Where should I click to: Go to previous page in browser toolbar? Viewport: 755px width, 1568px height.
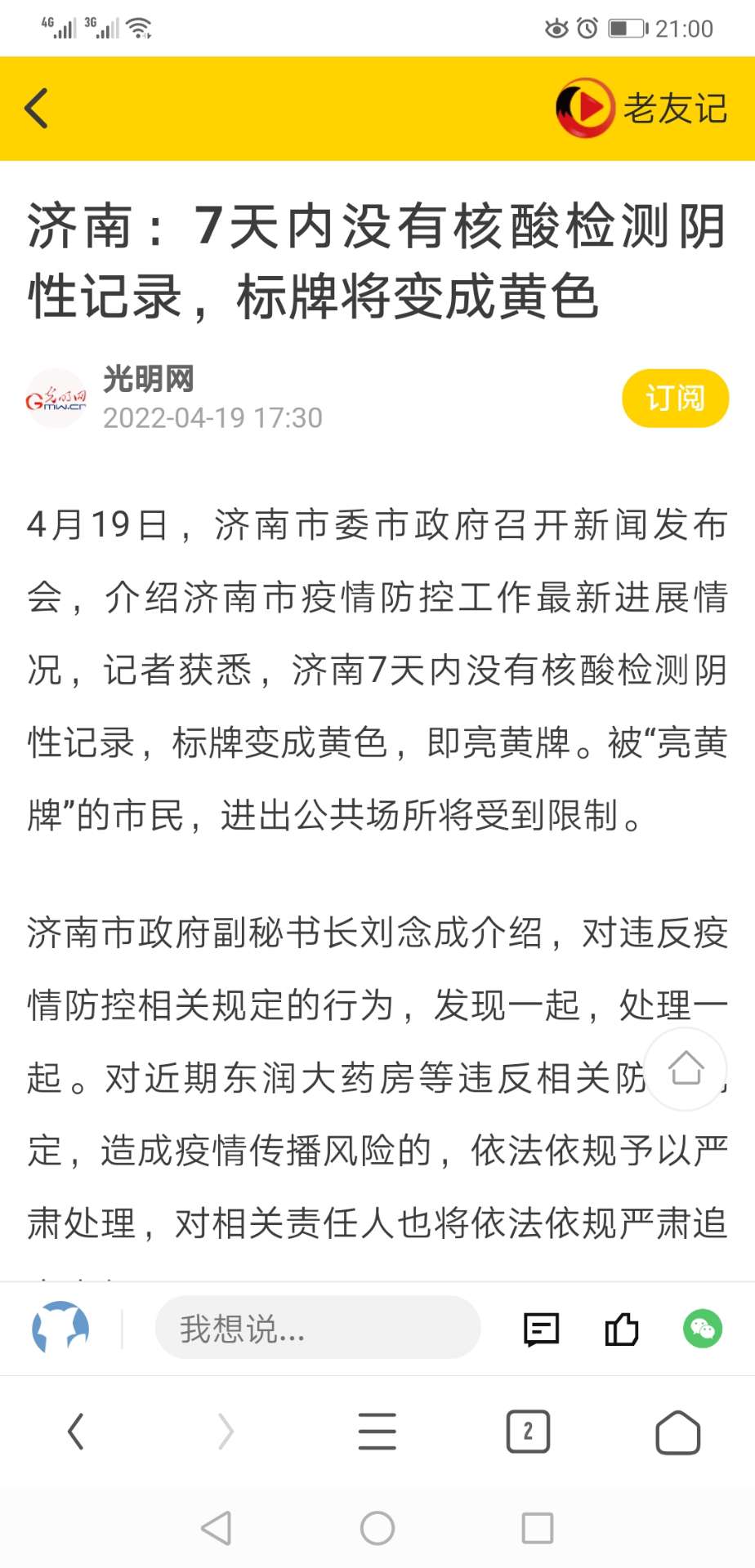[x=76, y=1432]
